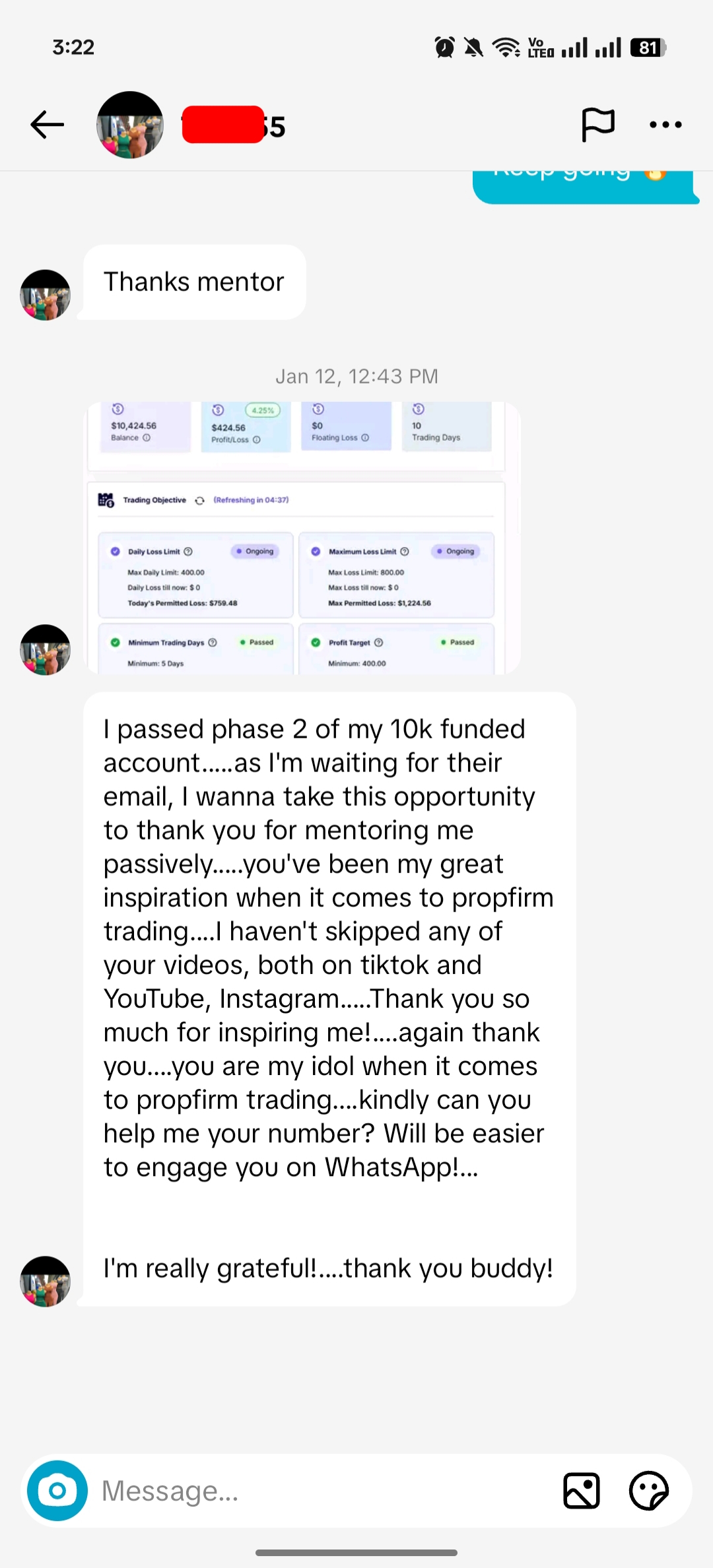Attach a photo from gallery

(582, 1491)
